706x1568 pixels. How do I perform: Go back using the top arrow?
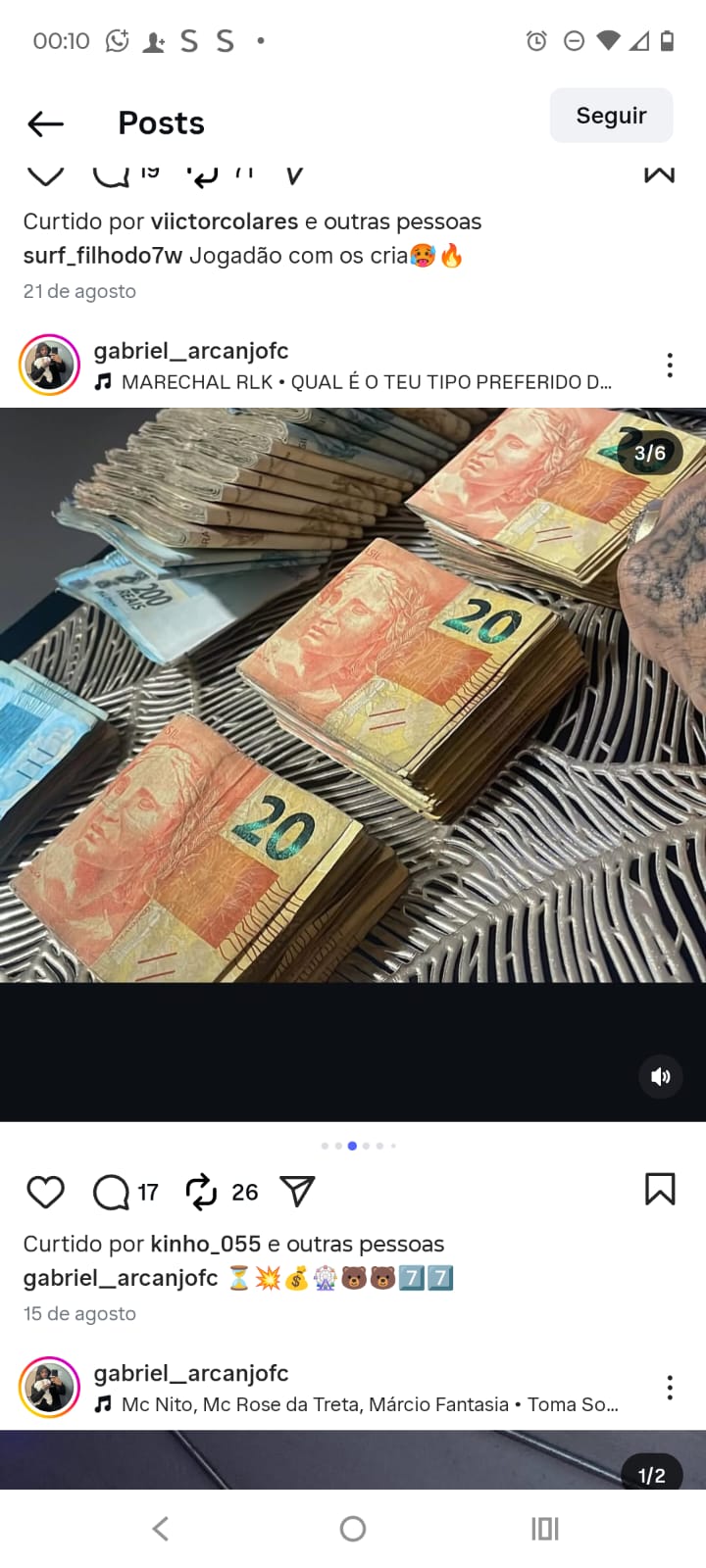tap(46, 123)
